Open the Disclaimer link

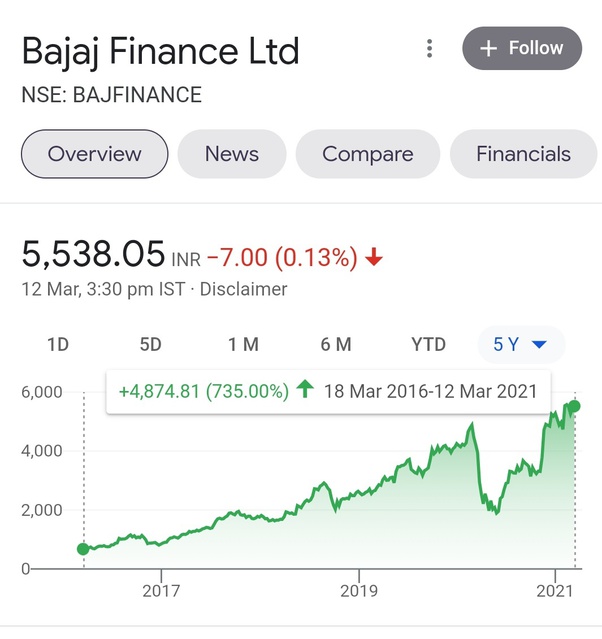pos(244,289)
